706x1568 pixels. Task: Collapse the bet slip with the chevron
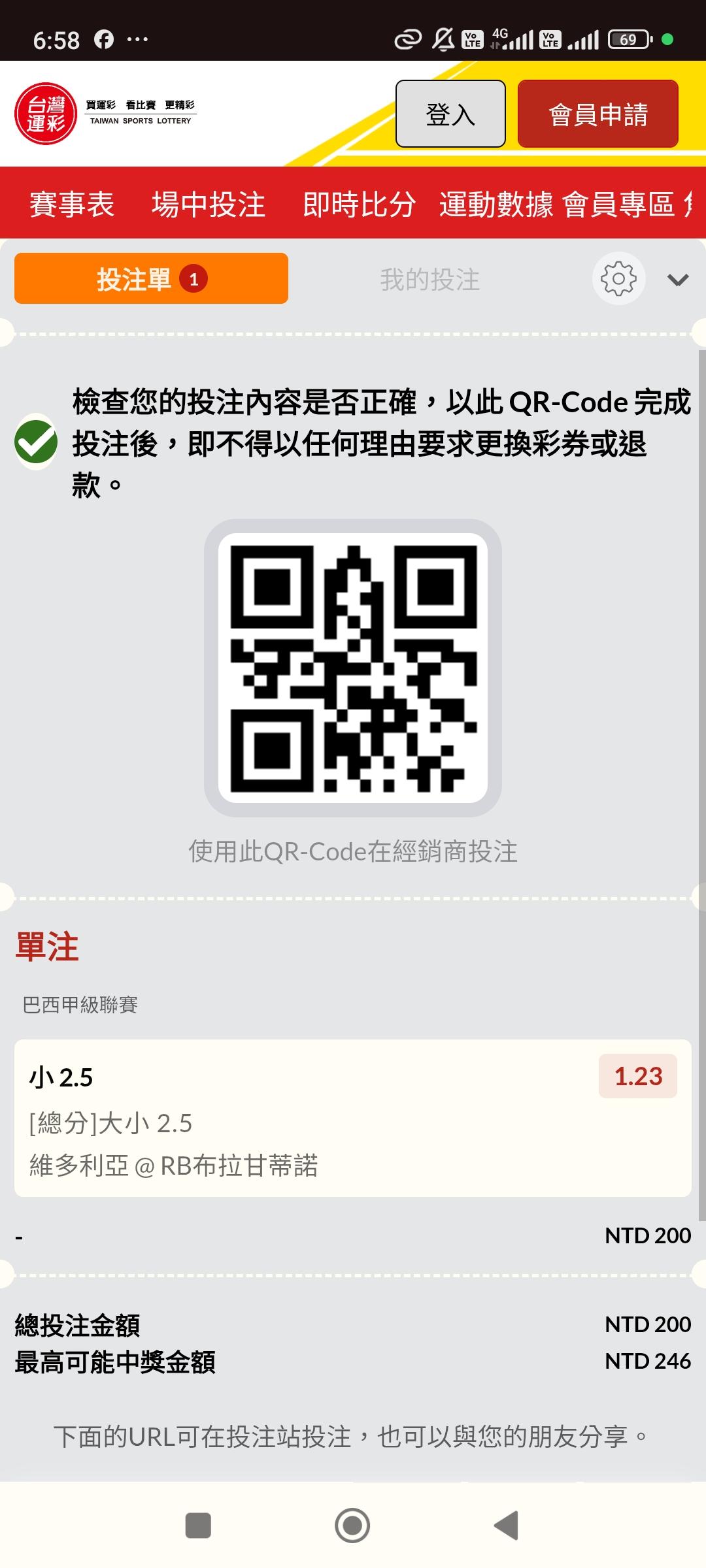(x=678, y=280)
